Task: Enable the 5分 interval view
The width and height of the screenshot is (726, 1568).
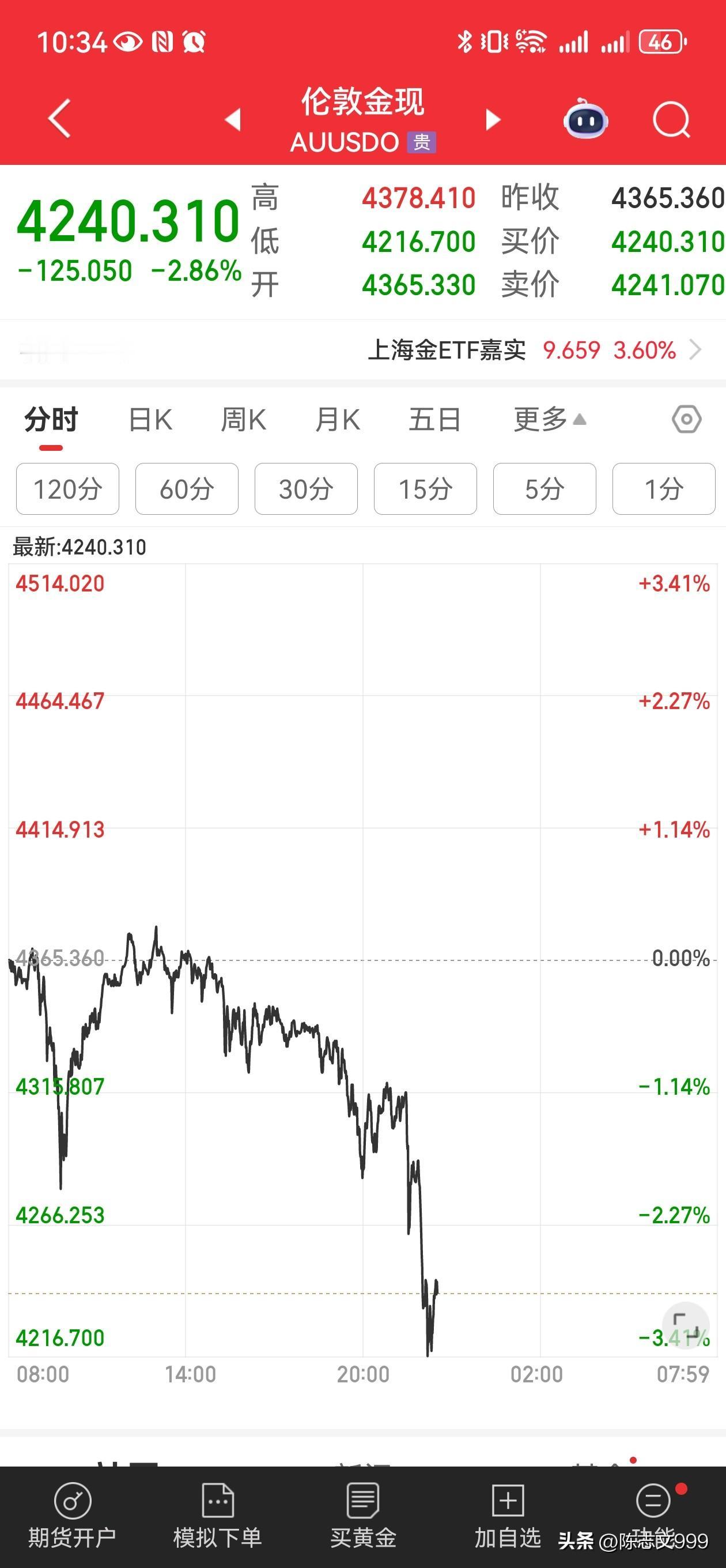Action: pos(543,489)
